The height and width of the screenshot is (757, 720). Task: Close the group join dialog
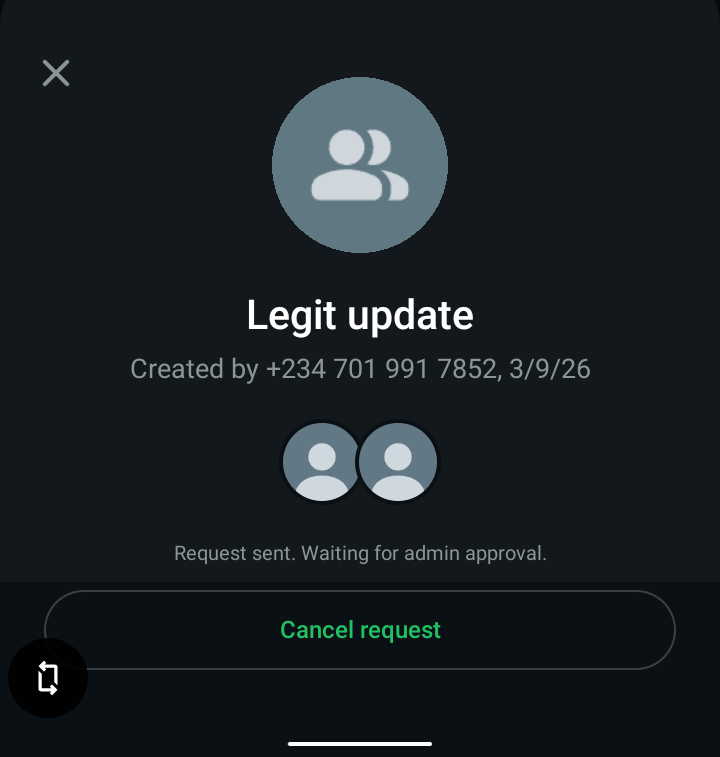coord(56,73)
